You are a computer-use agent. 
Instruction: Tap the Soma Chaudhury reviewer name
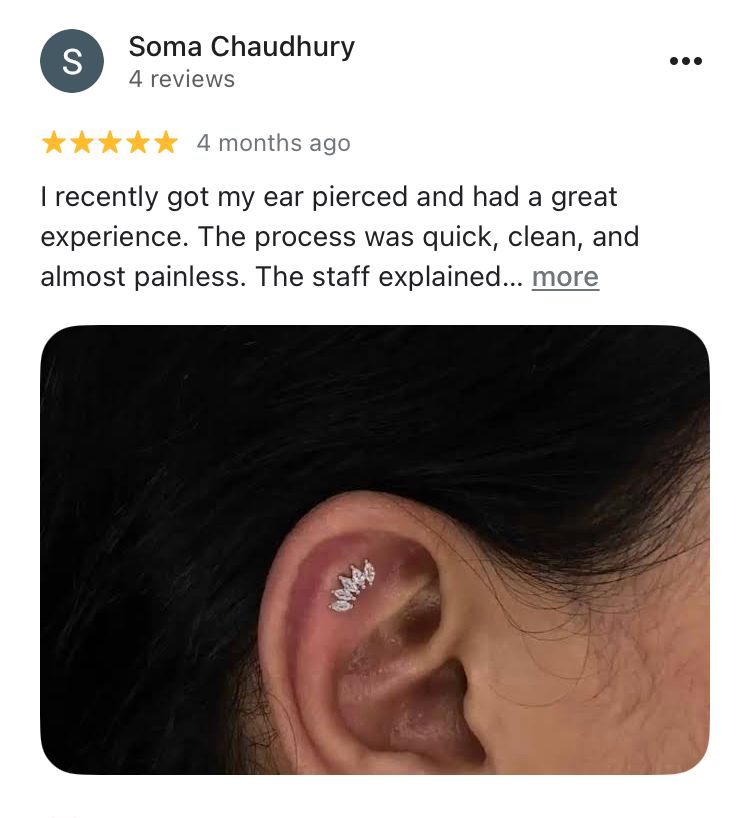pos(241,46)
